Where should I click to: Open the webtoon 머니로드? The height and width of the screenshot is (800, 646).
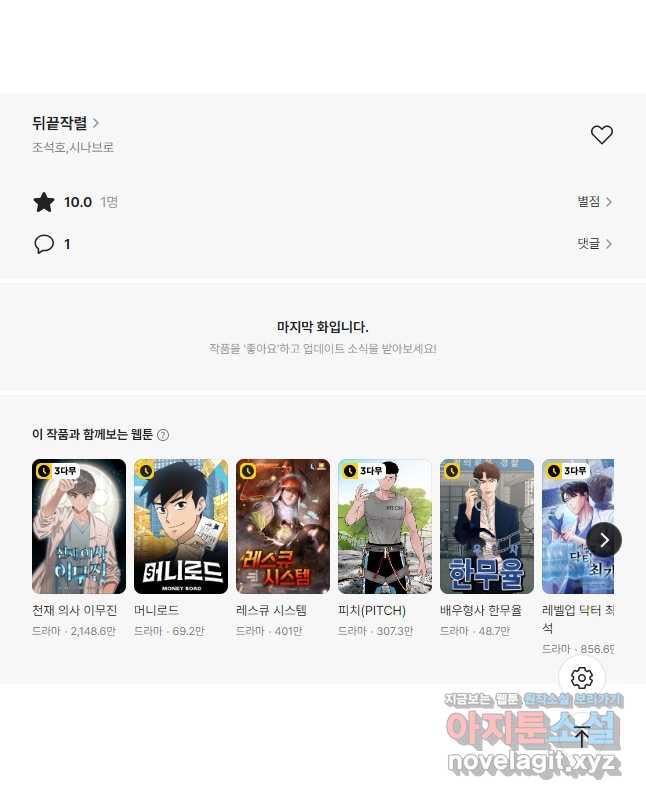181,527
